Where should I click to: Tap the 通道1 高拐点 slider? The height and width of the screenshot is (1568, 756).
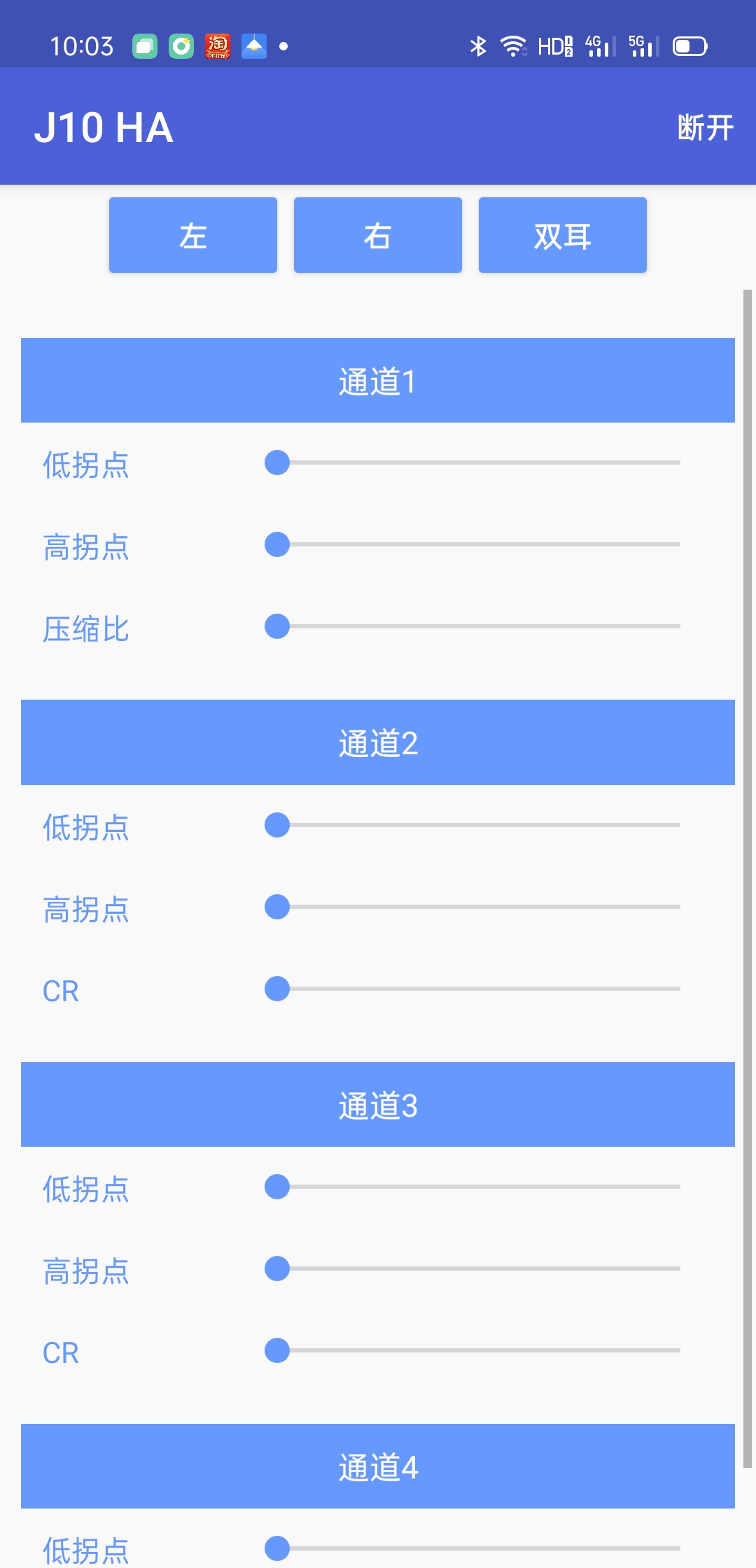click(x=472, y=544)
